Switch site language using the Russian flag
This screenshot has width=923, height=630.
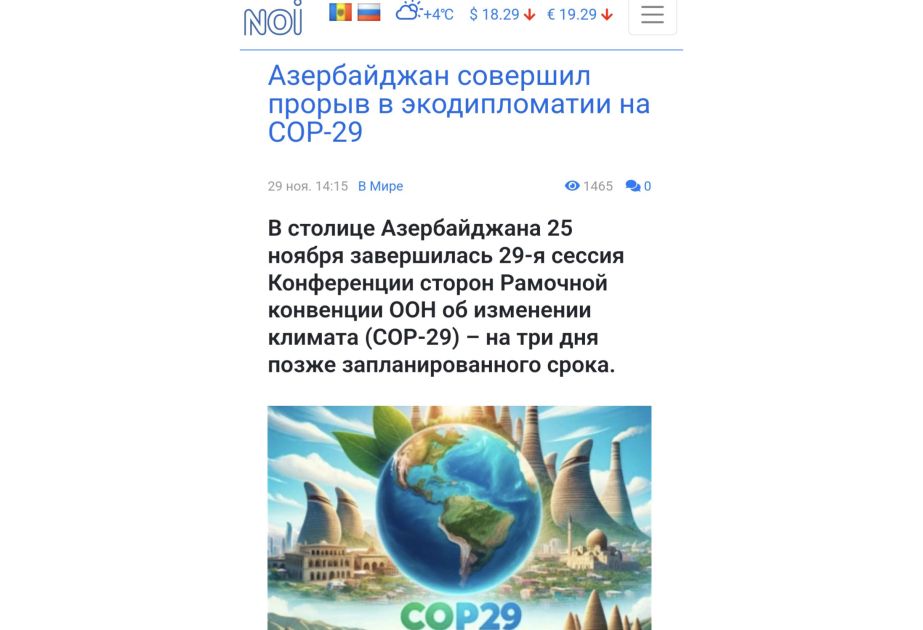coord(369,13)
